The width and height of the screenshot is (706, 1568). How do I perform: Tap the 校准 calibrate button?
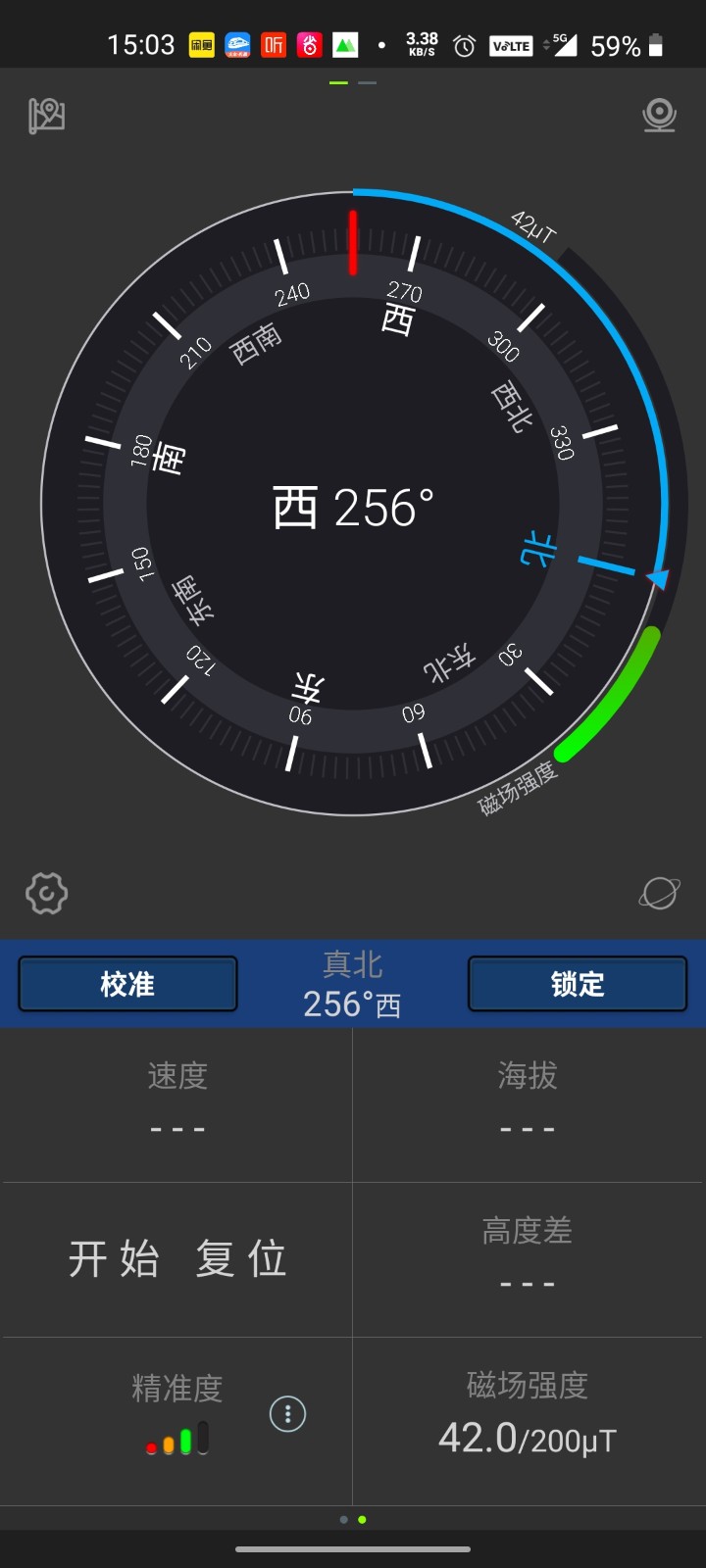(127, 984)
